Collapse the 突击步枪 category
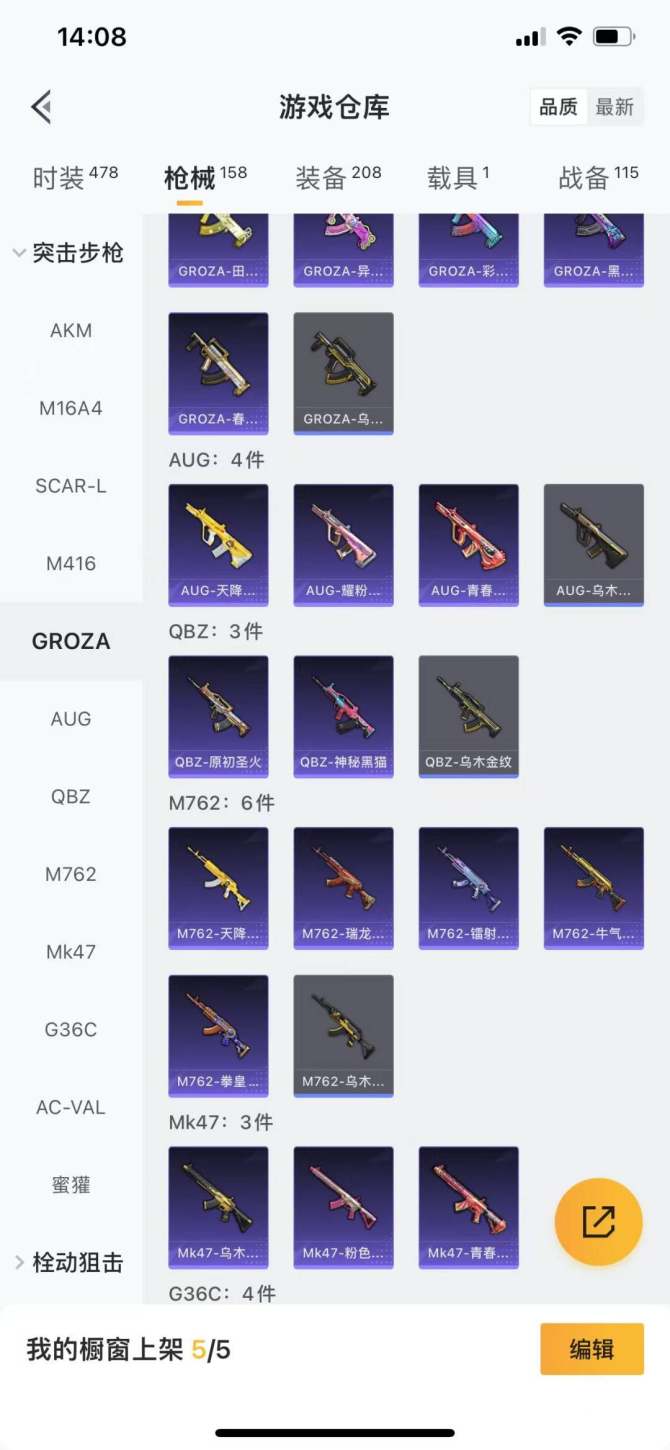This screenshot has height=1450, width=670. click(x=68, y=253)
